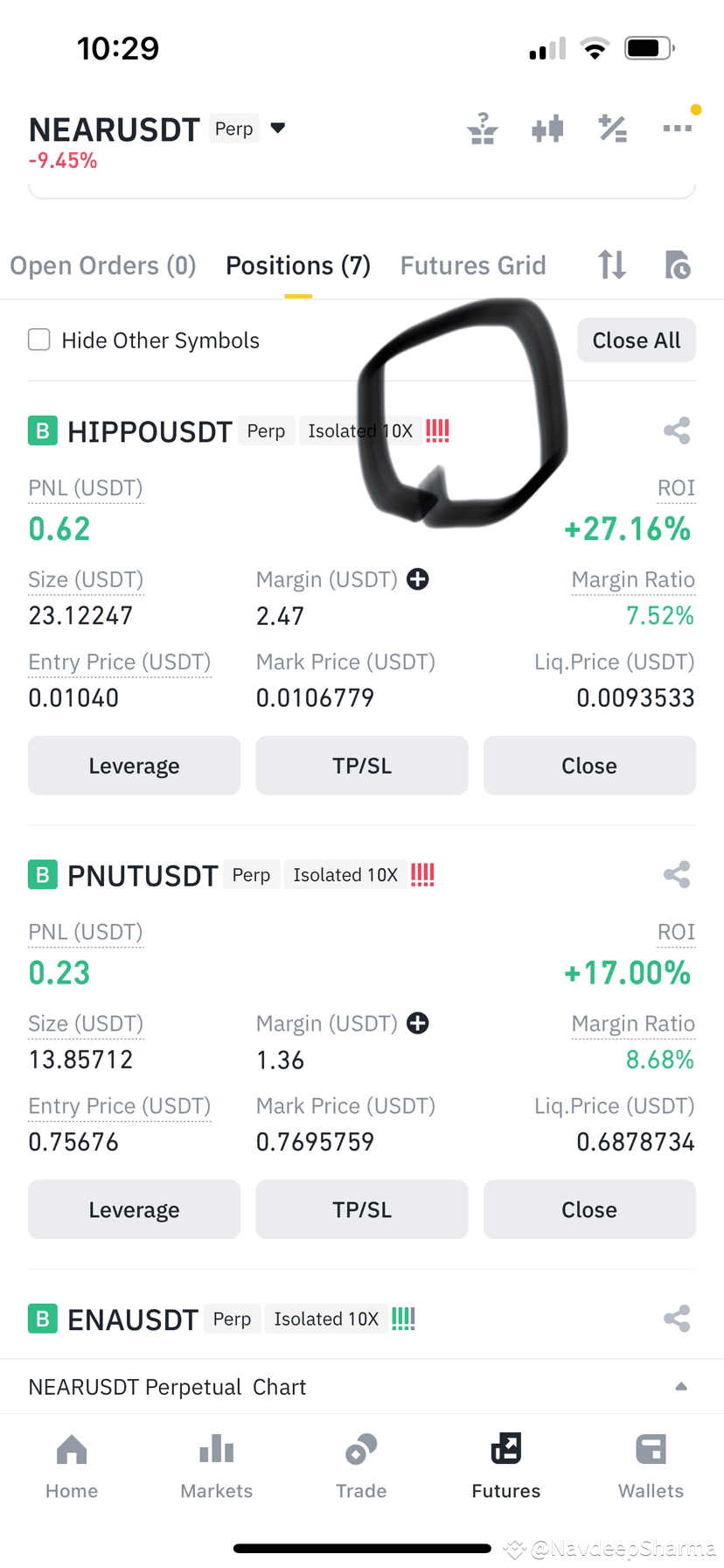Switch to the Open Orders tab
Screen dimensions: 724x1568
click(x=102, y=265)
